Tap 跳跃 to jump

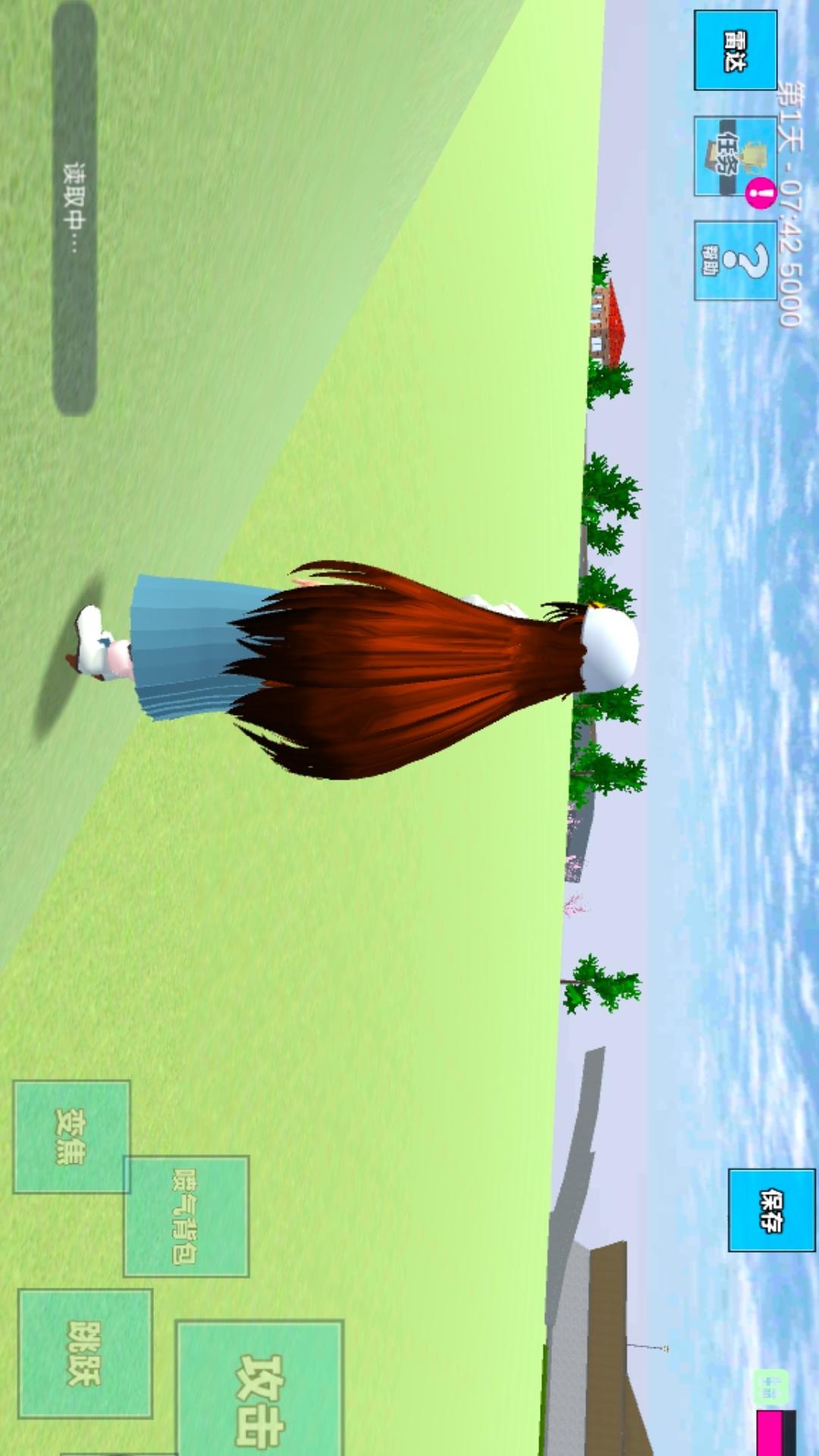coord(85,1353)
